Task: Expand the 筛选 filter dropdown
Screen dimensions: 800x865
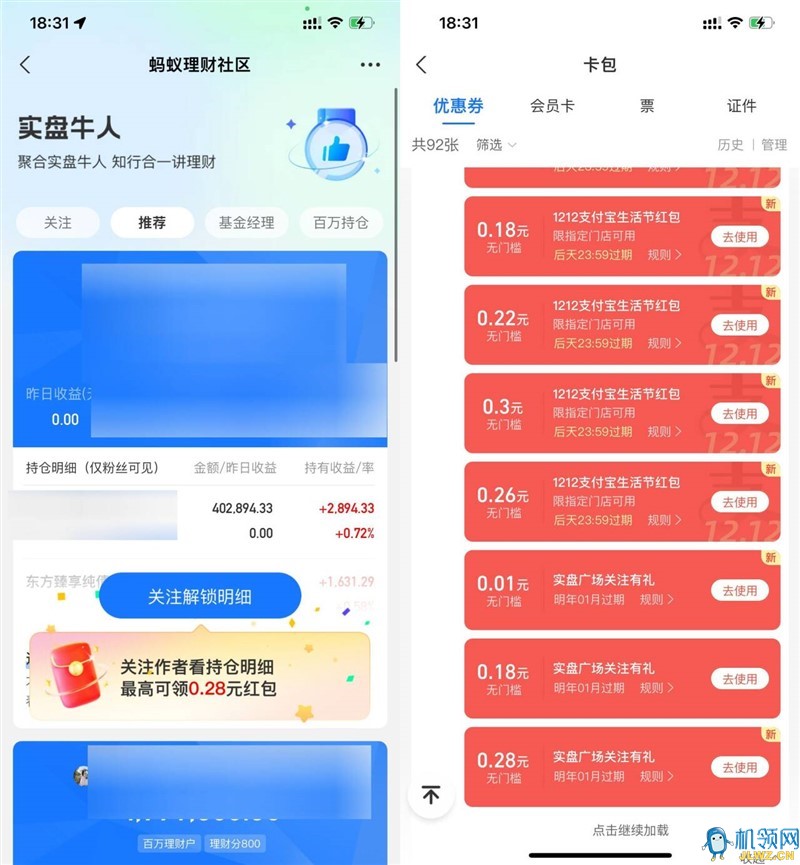Action: [496, 145]
